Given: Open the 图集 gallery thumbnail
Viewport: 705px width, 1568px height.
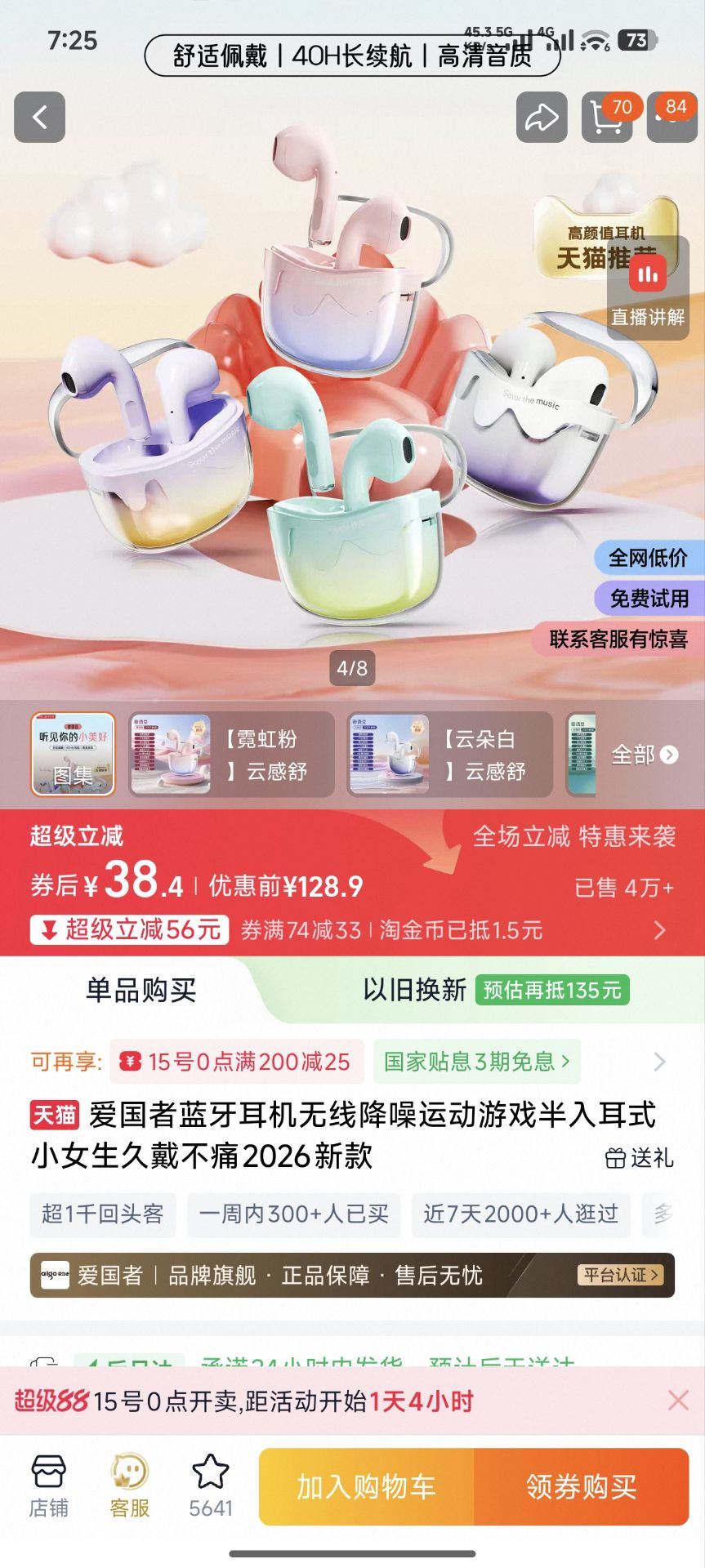Looking at the screenshot, I should pyautogui.click(x=73, y=754).
